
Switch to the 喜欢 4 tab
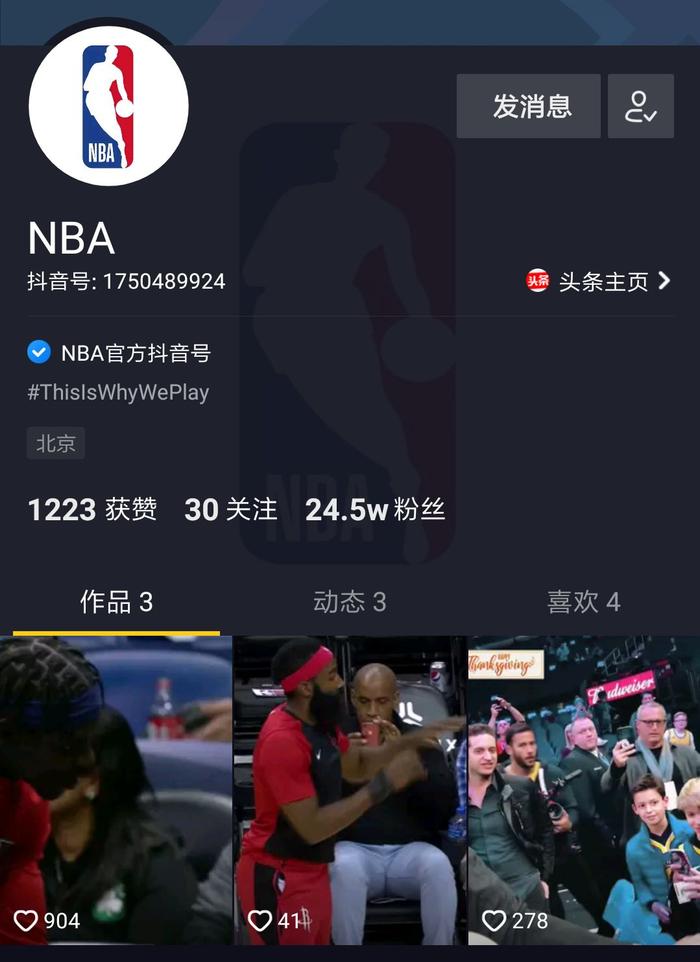coord(583,602)
